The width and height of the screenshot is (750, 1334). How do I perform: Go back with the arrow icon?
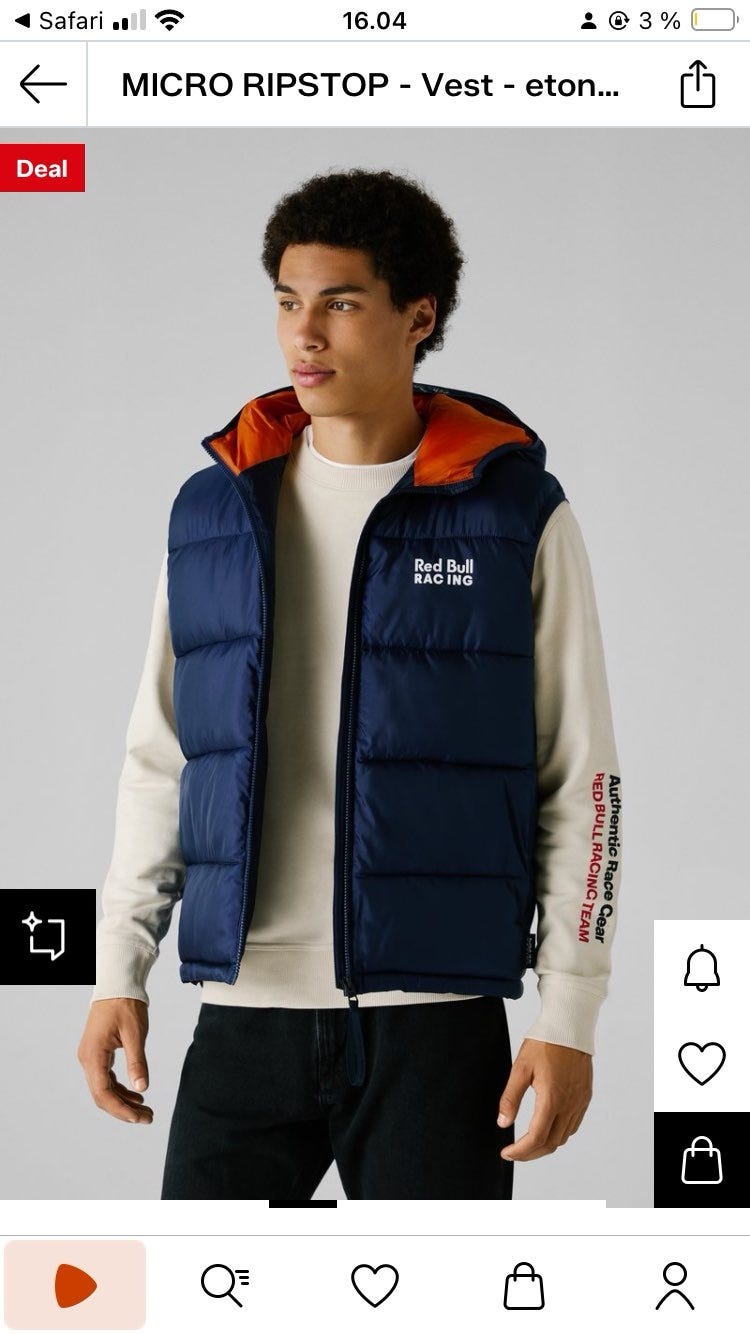43,84
